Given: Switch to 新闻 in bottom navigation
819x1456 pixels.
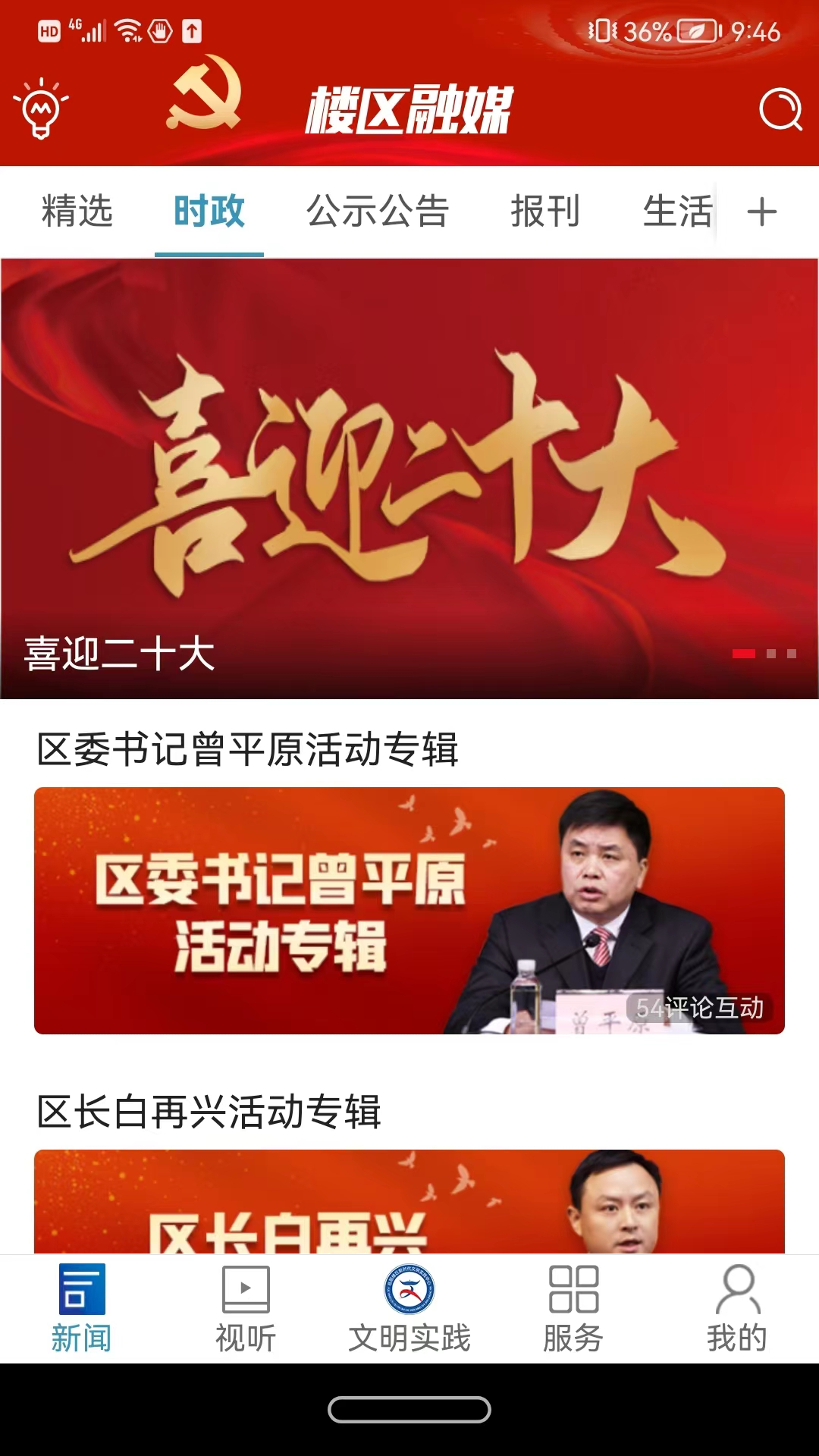Looking at the screenshot, I should click(x=82, y=1308).
